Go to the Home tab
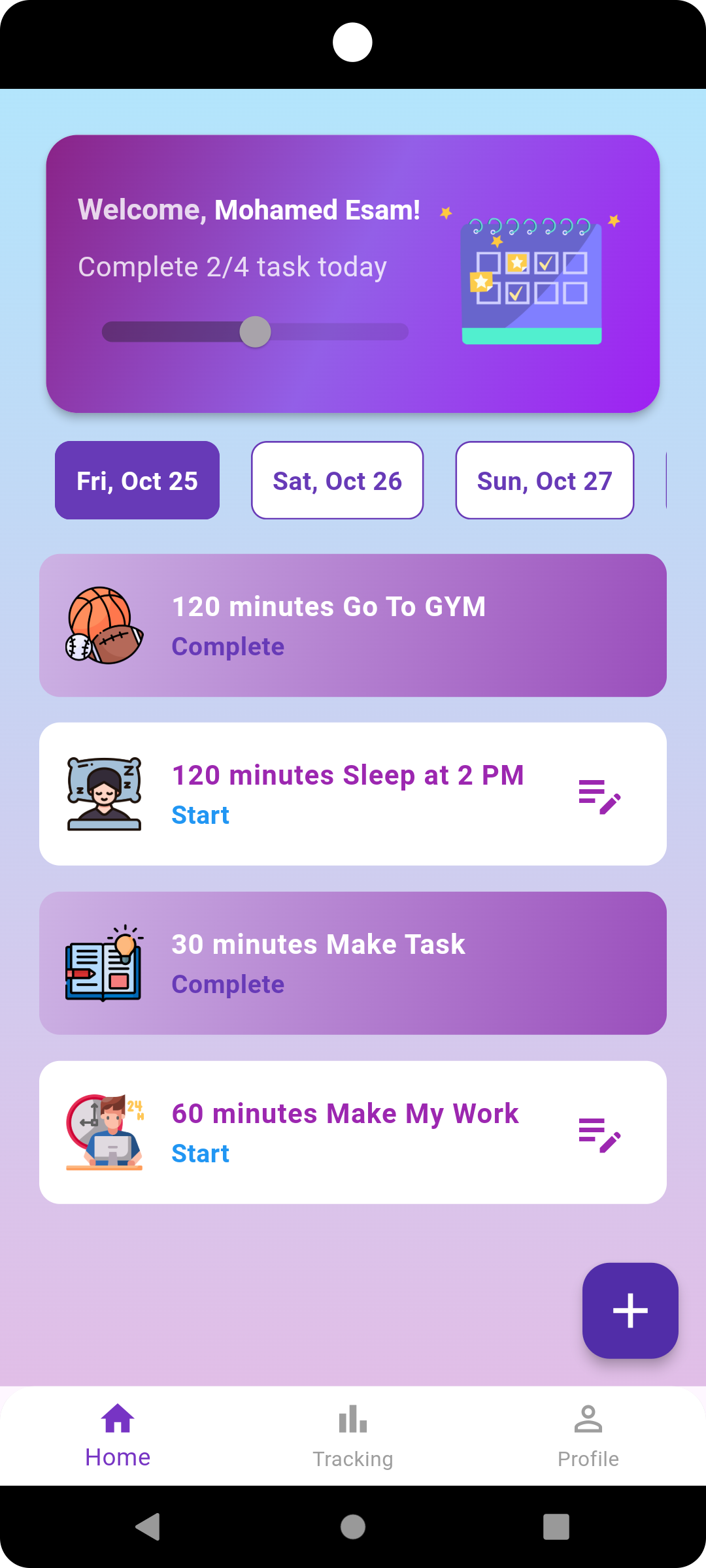Image resolution: width=706 pixels, height=1568 pixels. [x=118, y=1435]
